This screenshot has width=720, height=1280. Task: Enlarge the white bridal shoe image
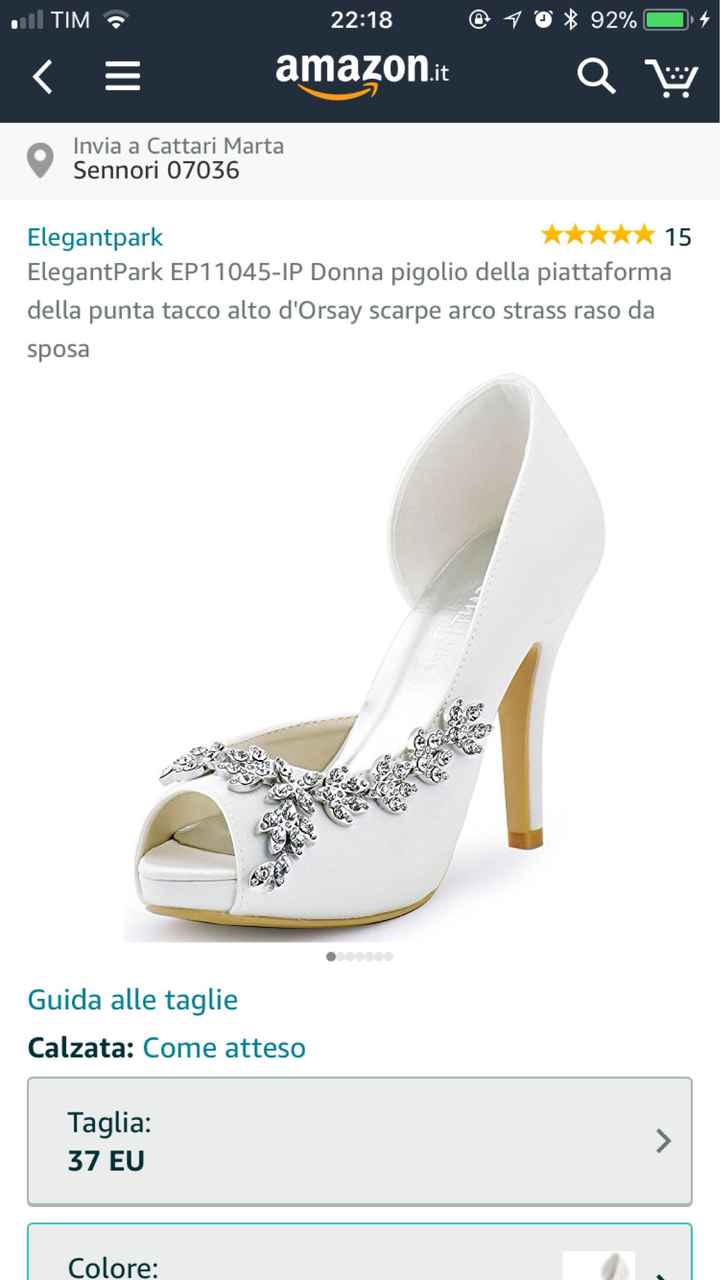point(360,660)
